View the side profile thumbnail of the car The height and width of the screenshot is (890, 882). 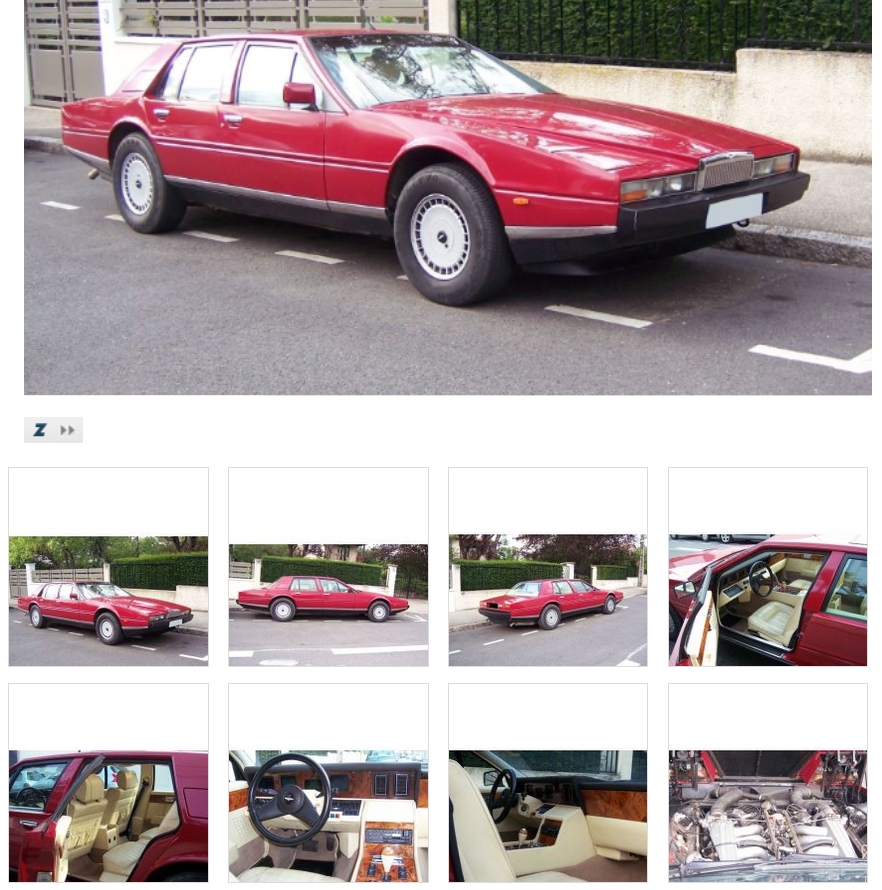point(328,600)
